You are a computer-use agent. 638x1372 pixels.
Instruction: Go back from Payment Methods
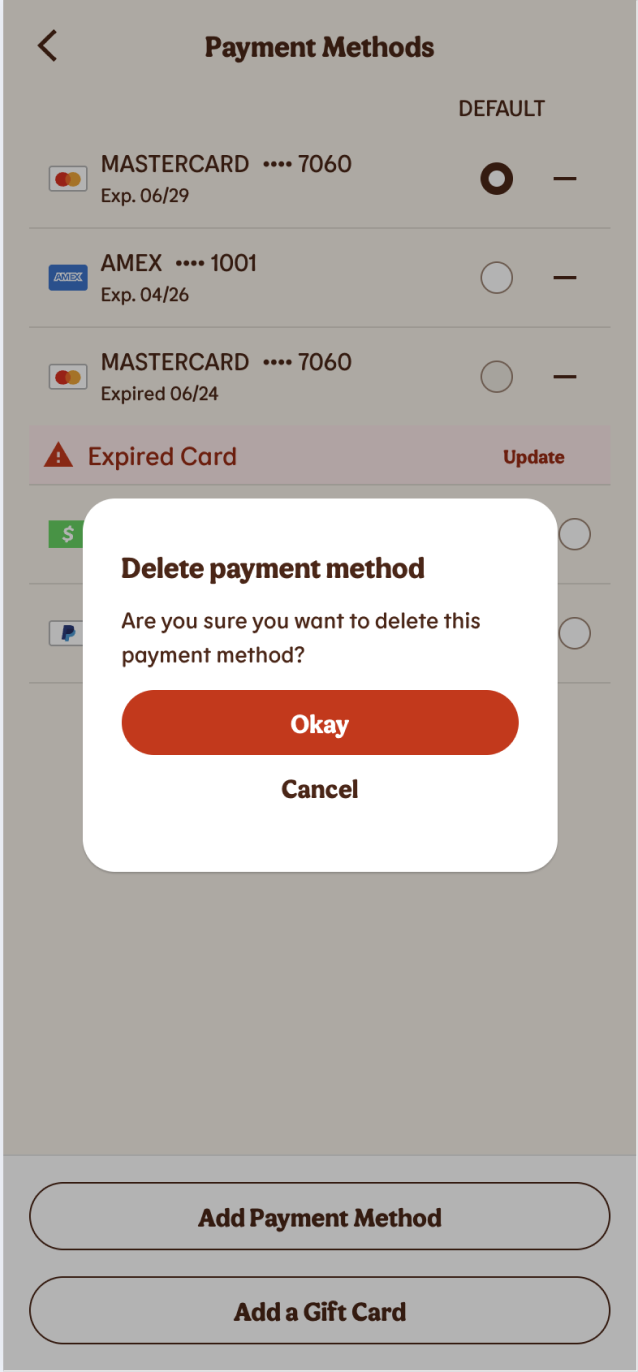click(47, 47)
